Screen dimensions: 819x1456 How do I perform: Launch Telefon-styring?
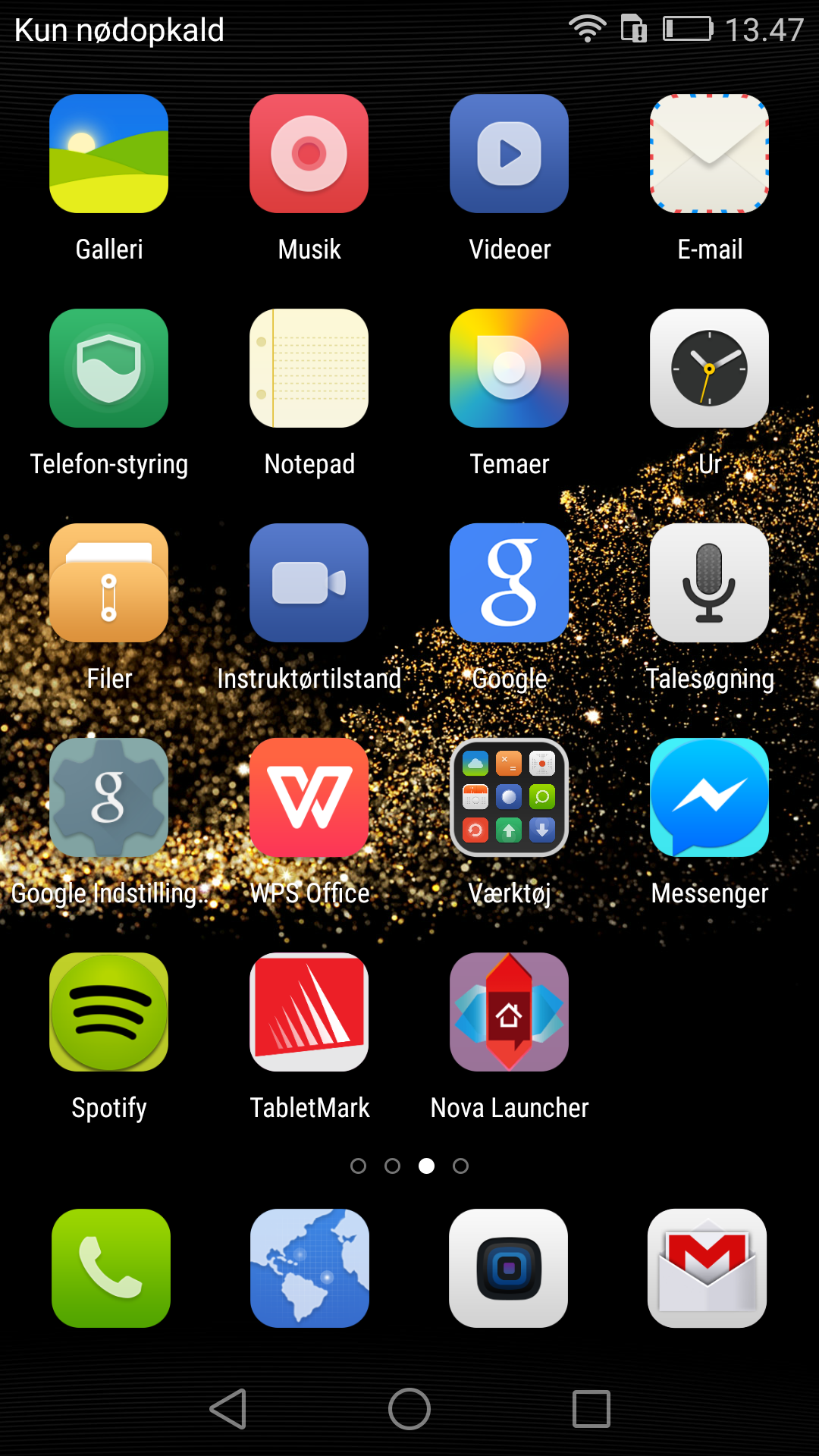tap(108, 369)
